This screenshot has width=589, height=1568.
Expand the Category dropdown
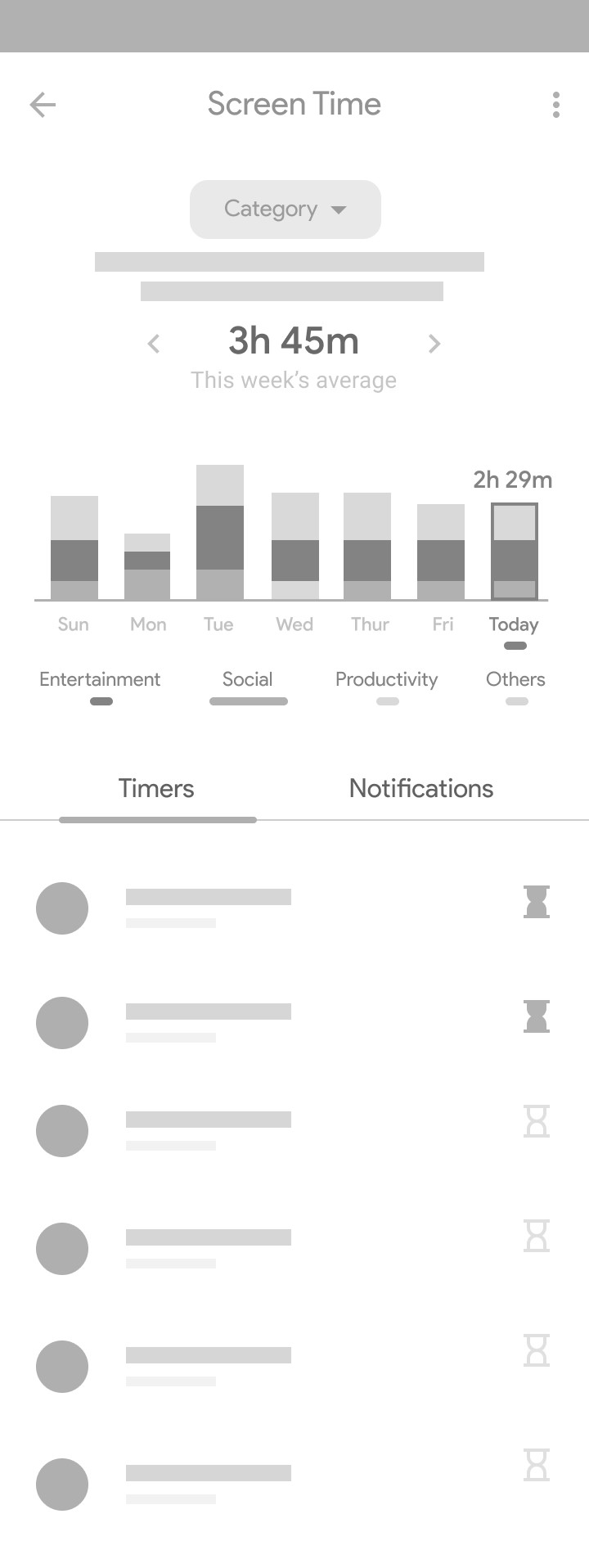pyautogui.click(x=285, y=210)
